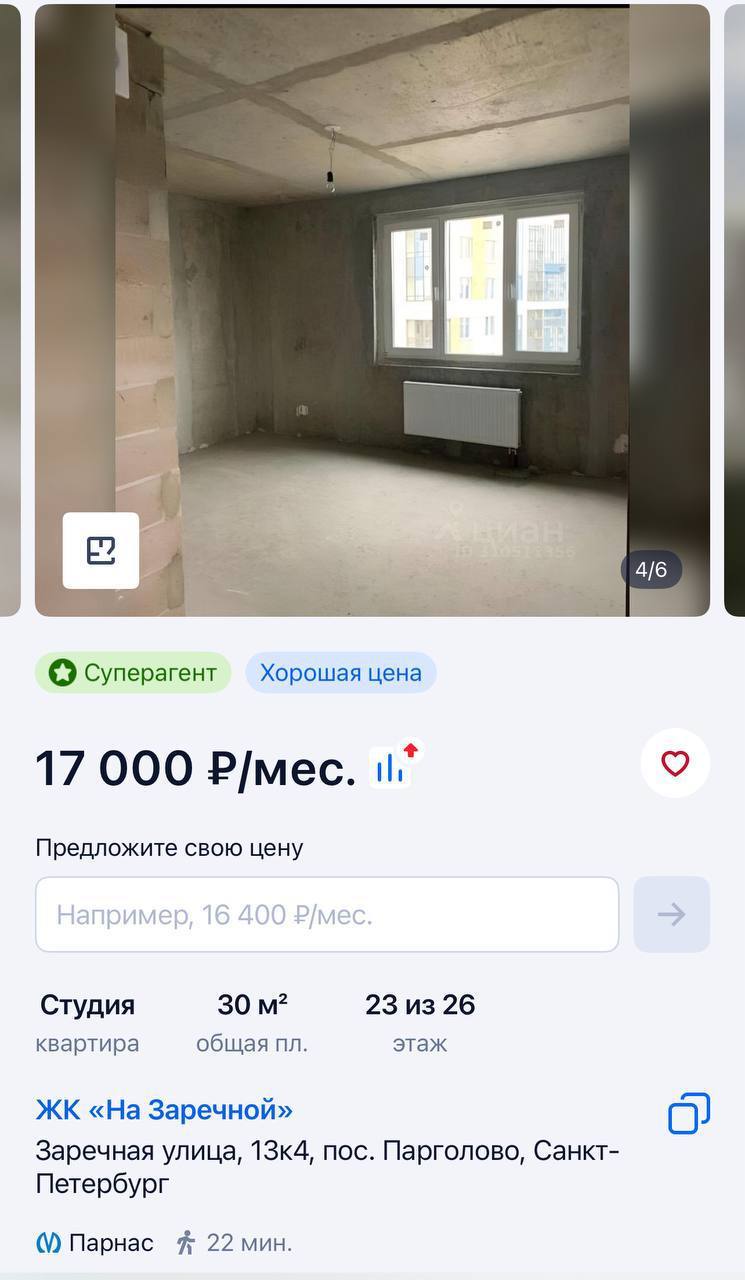Tap the Хорошая цена chip
The image size is (745, 1280).
341,673
